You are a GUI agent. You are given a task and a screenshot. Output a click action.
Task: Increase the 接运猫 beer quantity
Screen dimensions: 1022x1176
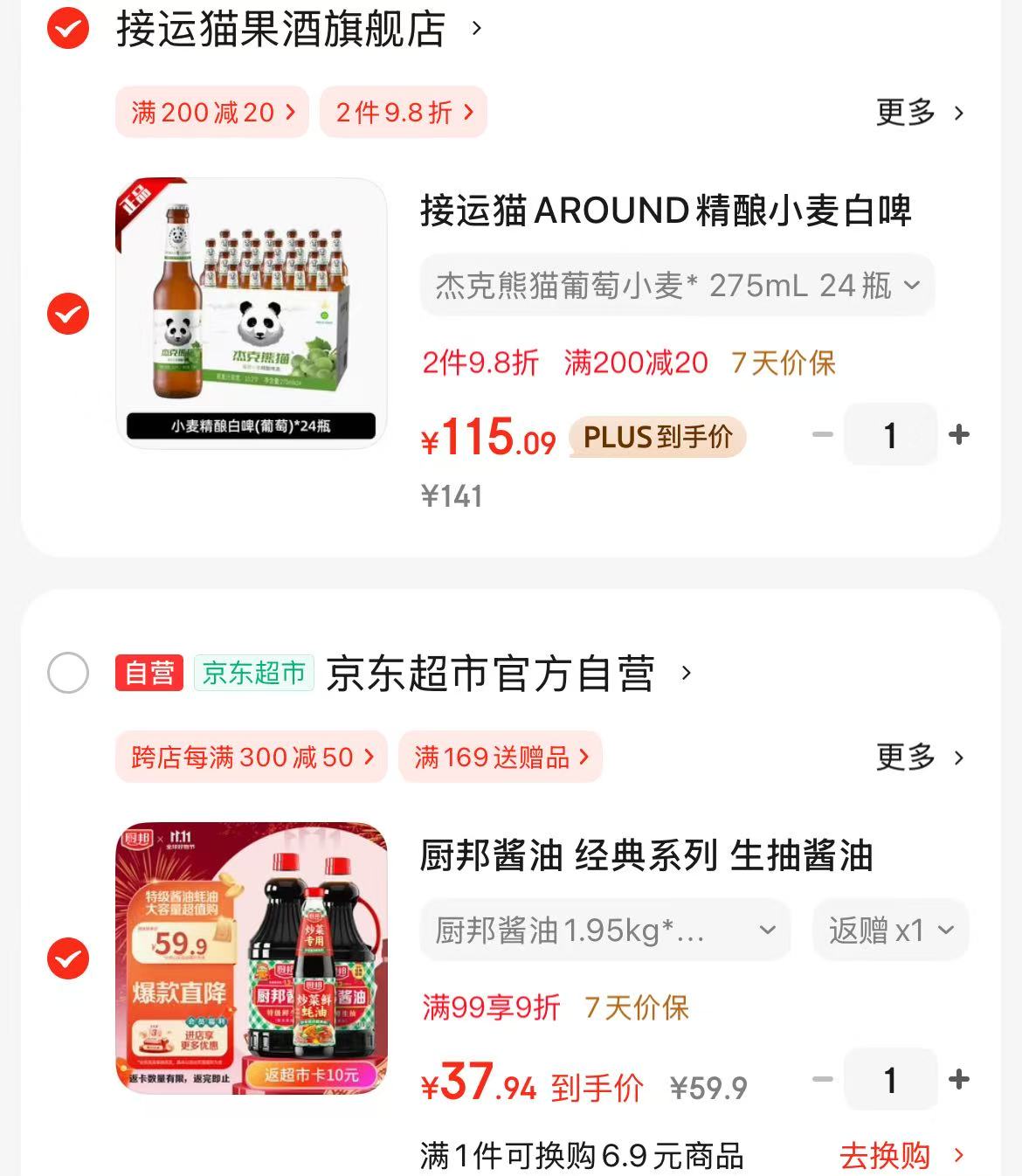tap(959, 434)
